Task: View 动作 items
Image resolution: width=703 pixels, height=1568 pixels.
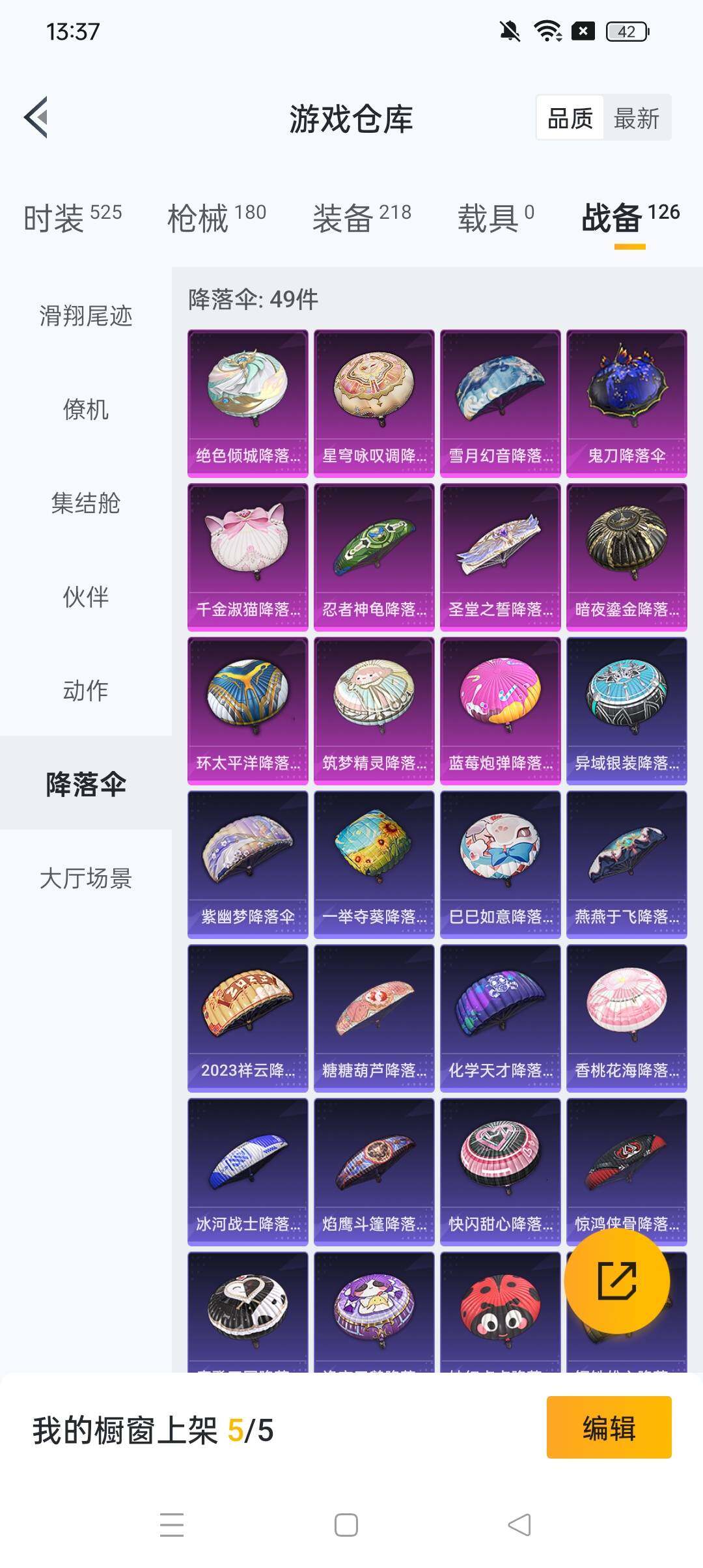Action: [86, 691]
